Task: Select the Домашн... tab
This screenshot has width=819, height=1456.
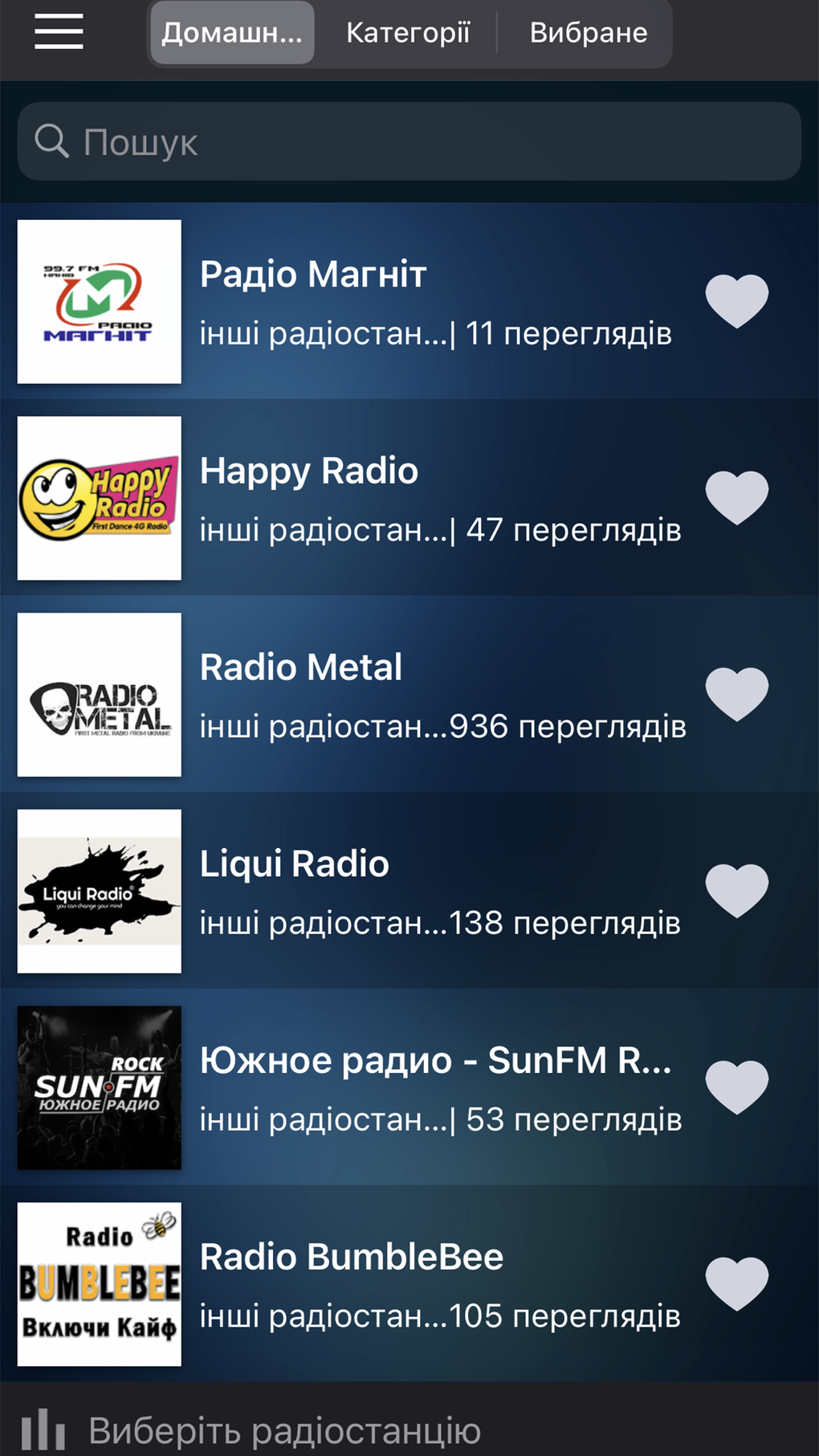Action: [x=231, y=33]
